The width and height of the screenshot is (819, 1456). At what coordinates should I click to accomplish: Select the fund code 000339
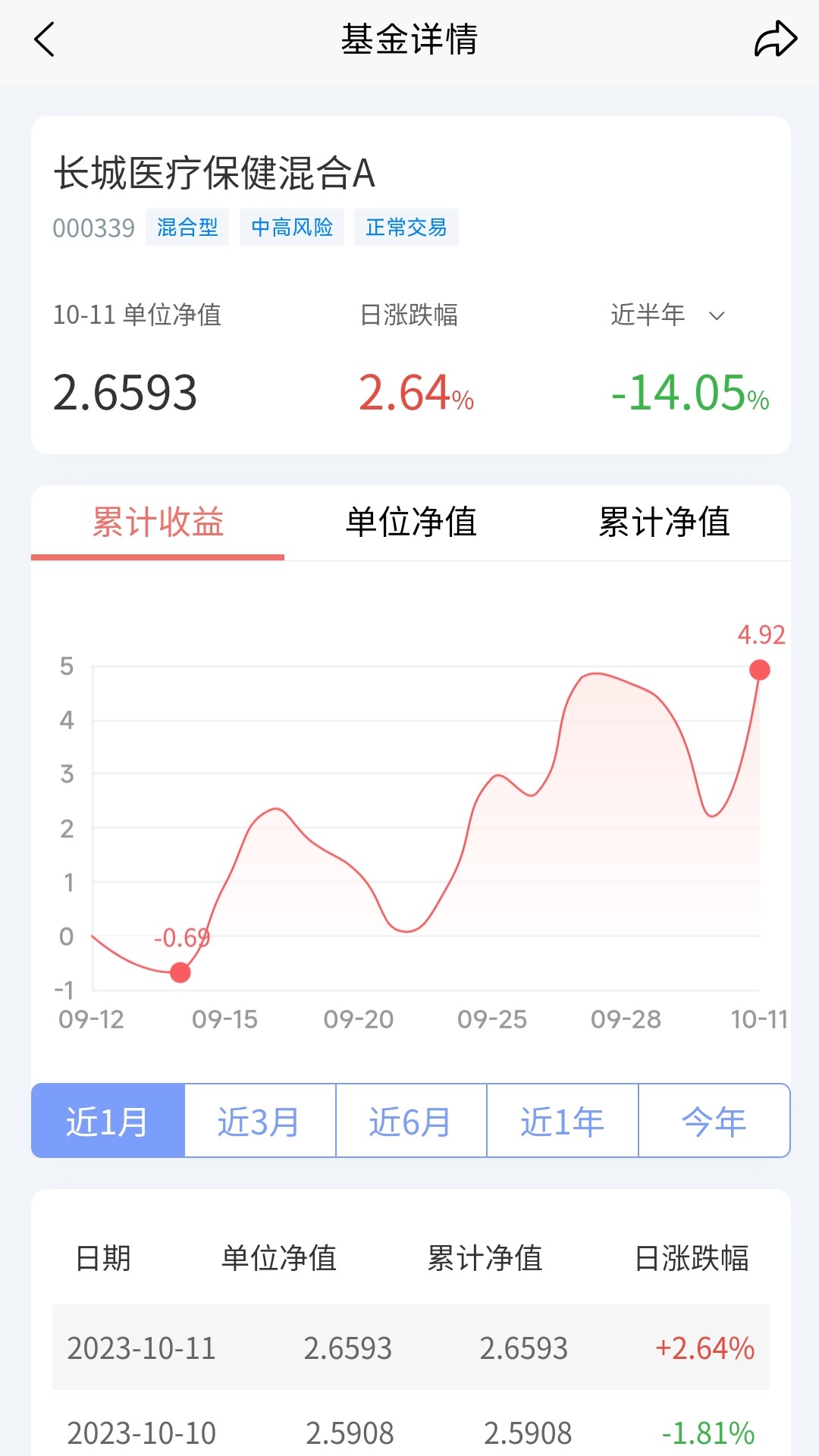pyautogui.click(x=94, y=227)
